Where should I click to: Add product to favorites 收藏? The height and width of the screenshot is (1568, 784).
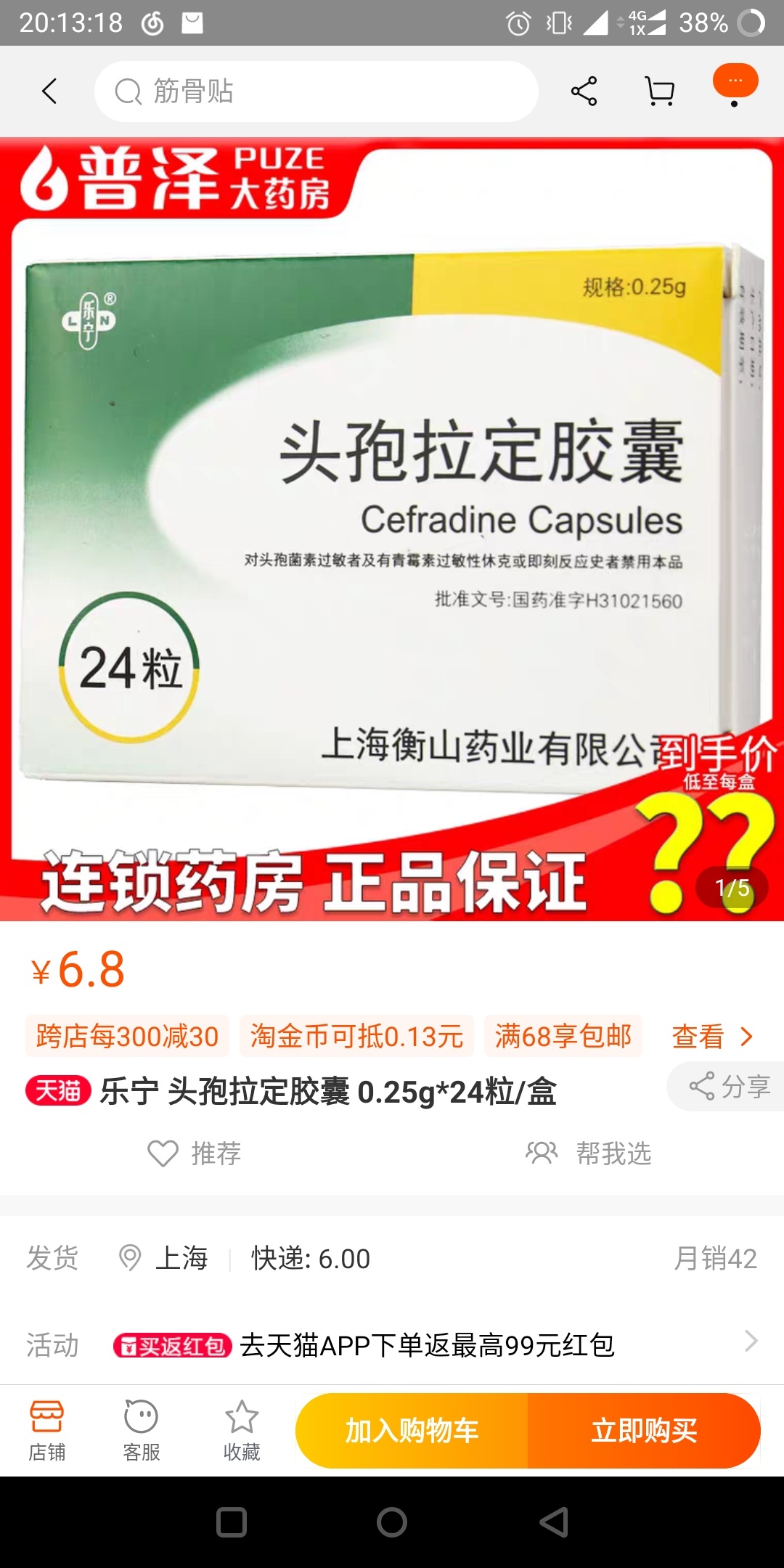242,1430
